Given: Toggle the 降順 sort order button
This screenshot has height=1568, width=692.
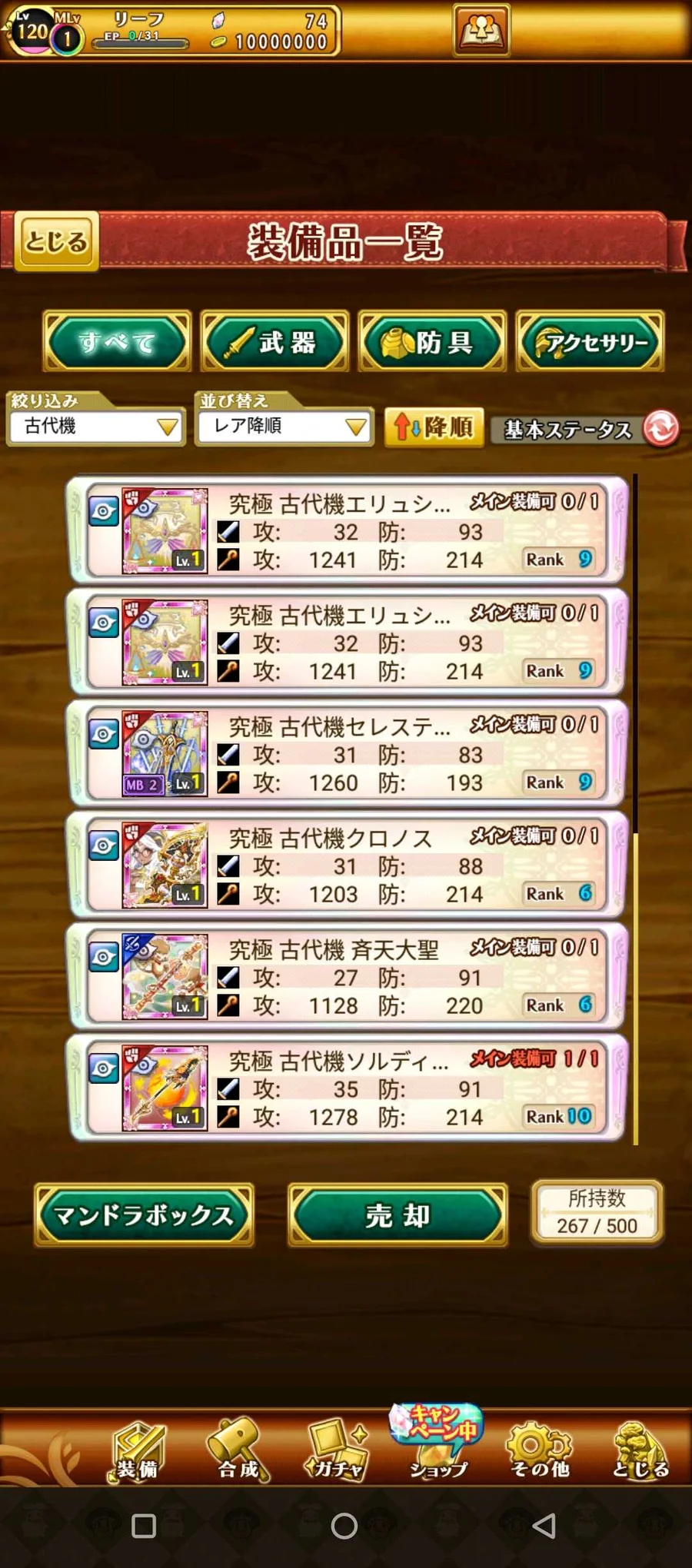Looking at the screenshot, I should [434, 427].
